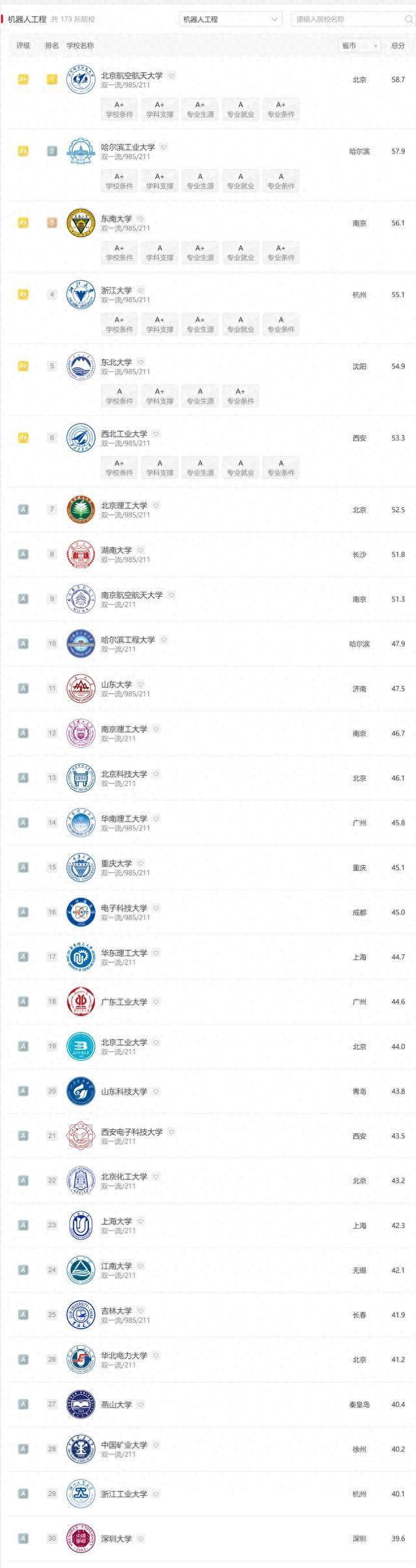416x1568 pixels.
Task: View the 西安电子科技大学 entry
Action: click(x=132, y=1132)
